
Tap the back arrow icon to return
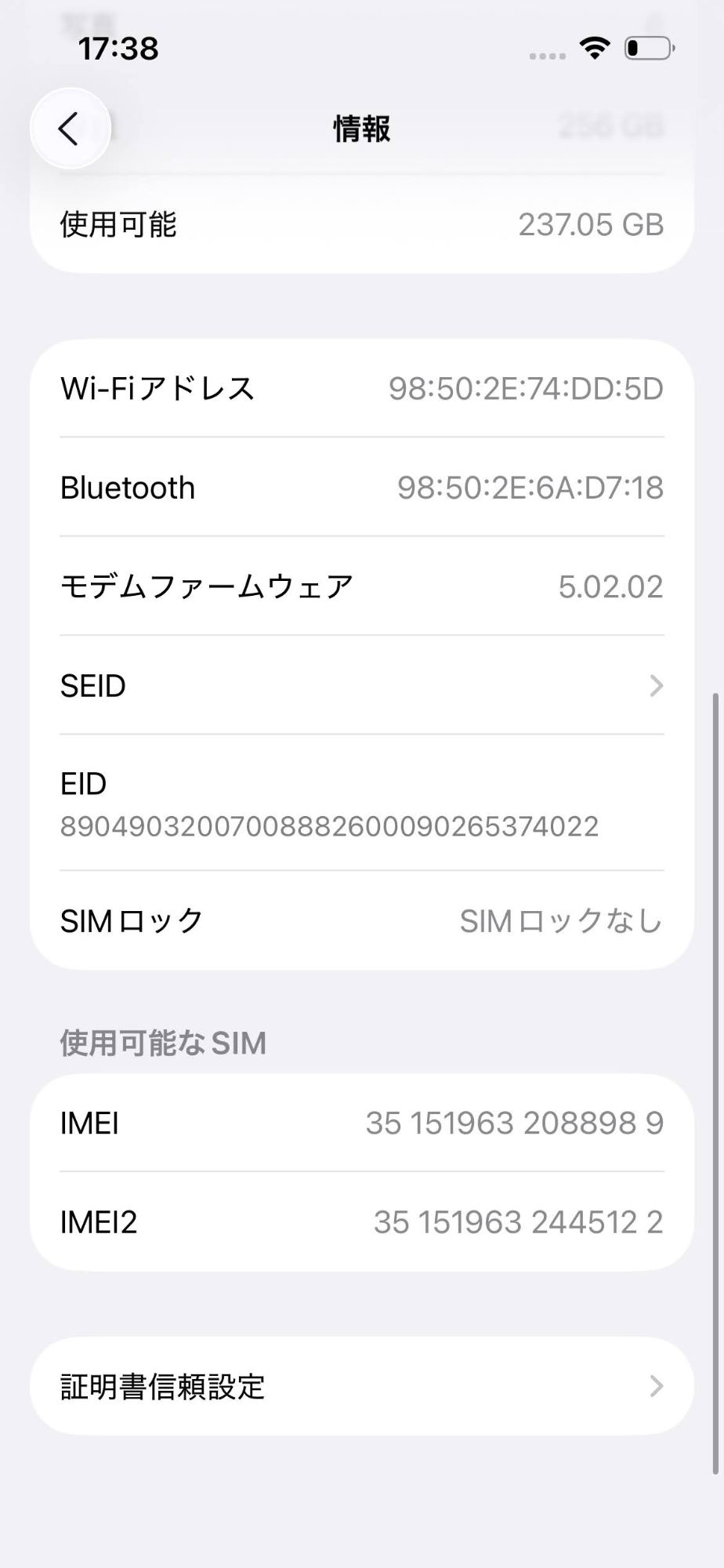coord(70,129)
